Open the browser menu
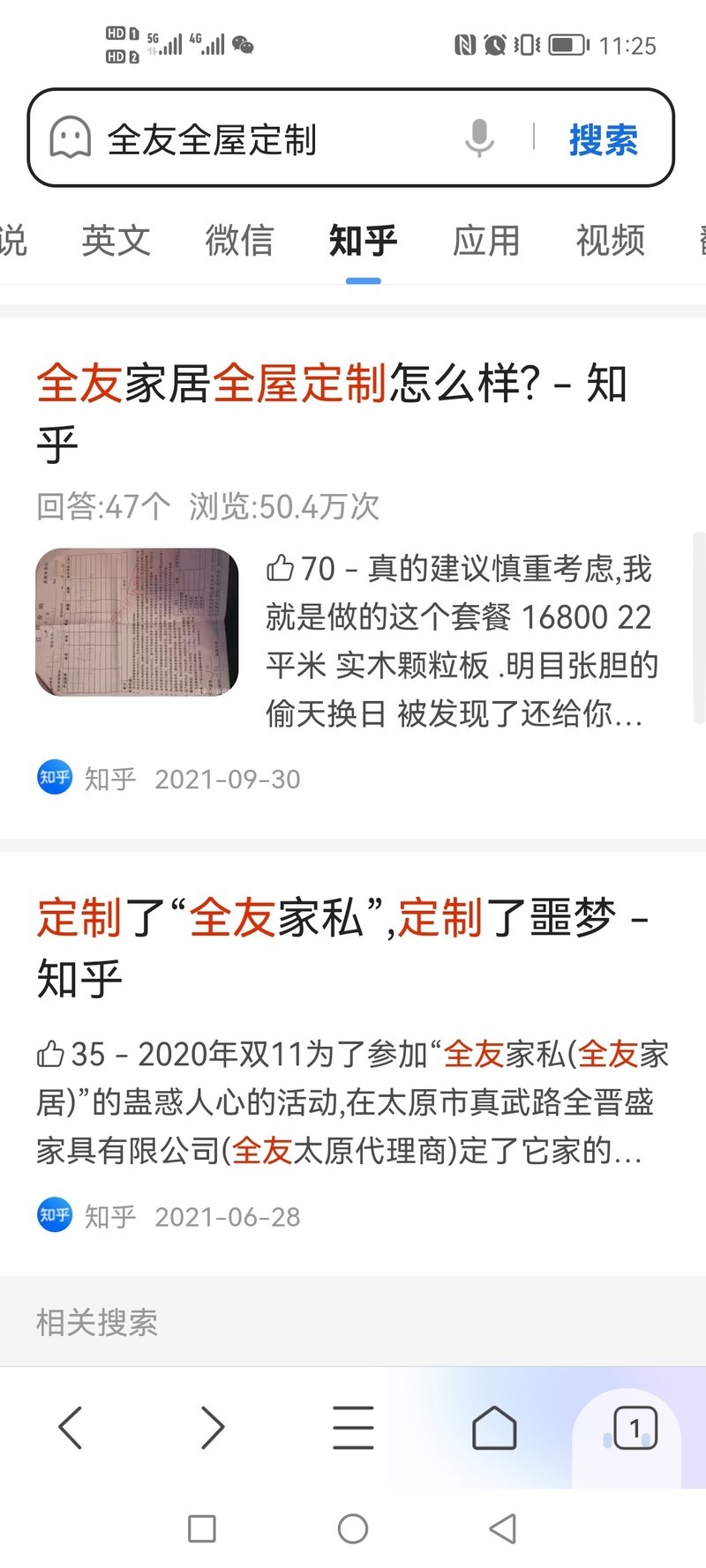 [353, 1426]
